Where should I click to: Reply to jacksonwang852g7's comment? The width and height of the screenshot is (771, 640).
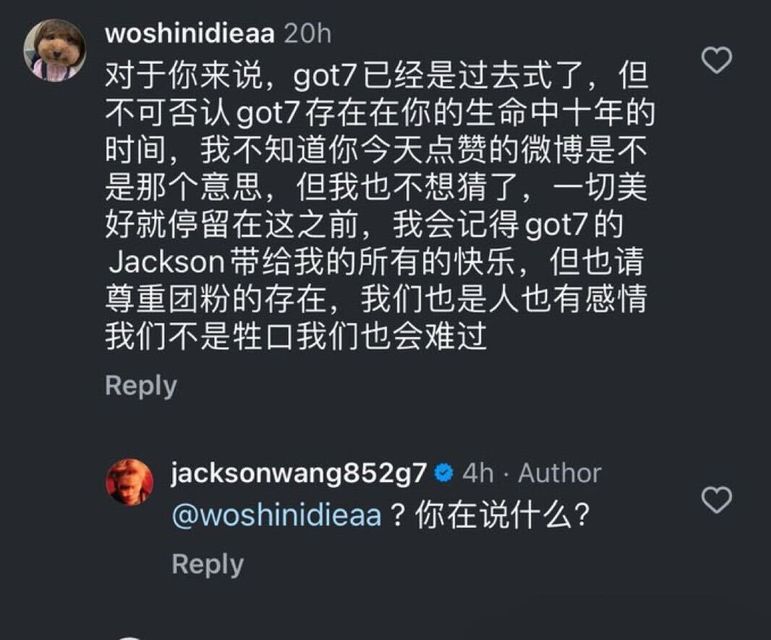207,564
